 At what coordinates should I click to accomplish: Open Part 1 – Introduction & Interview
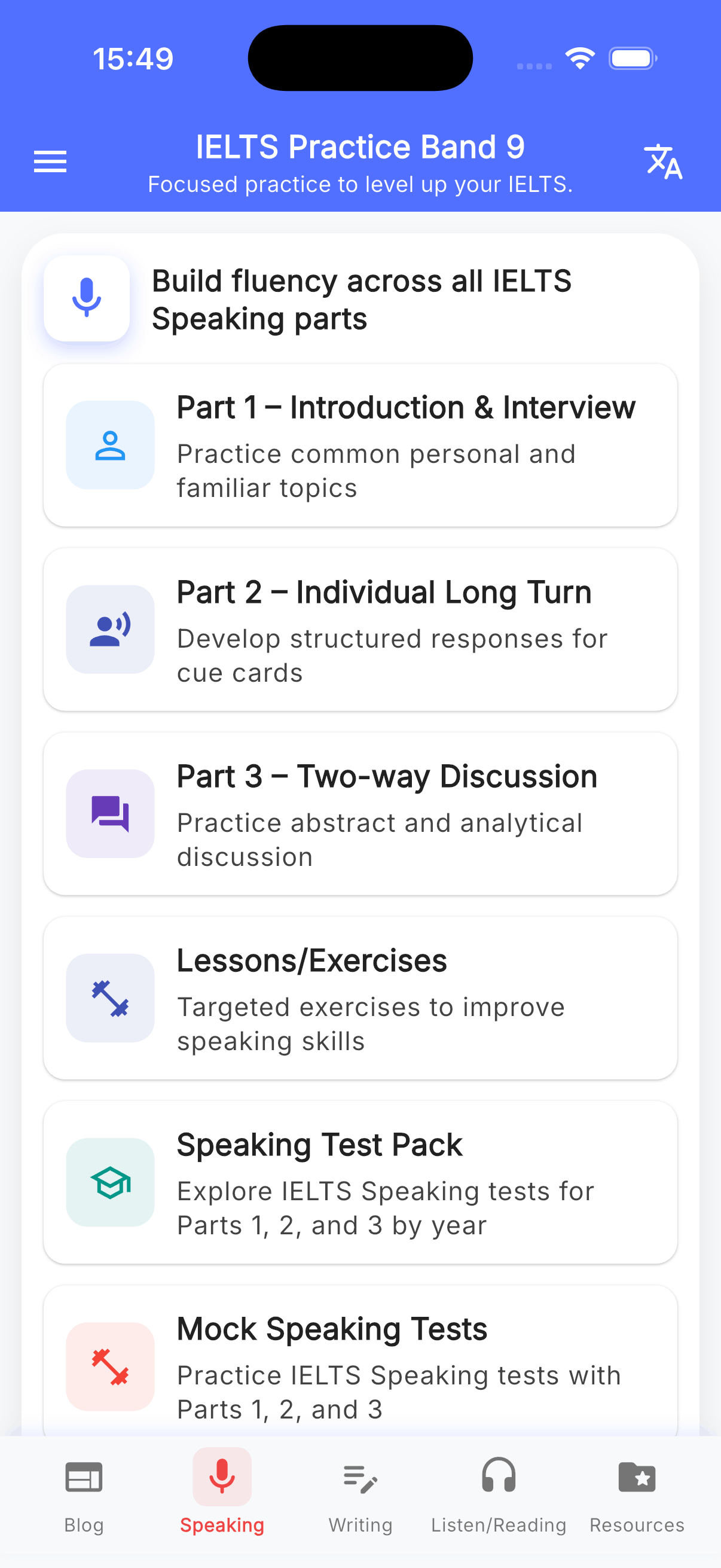360,446
